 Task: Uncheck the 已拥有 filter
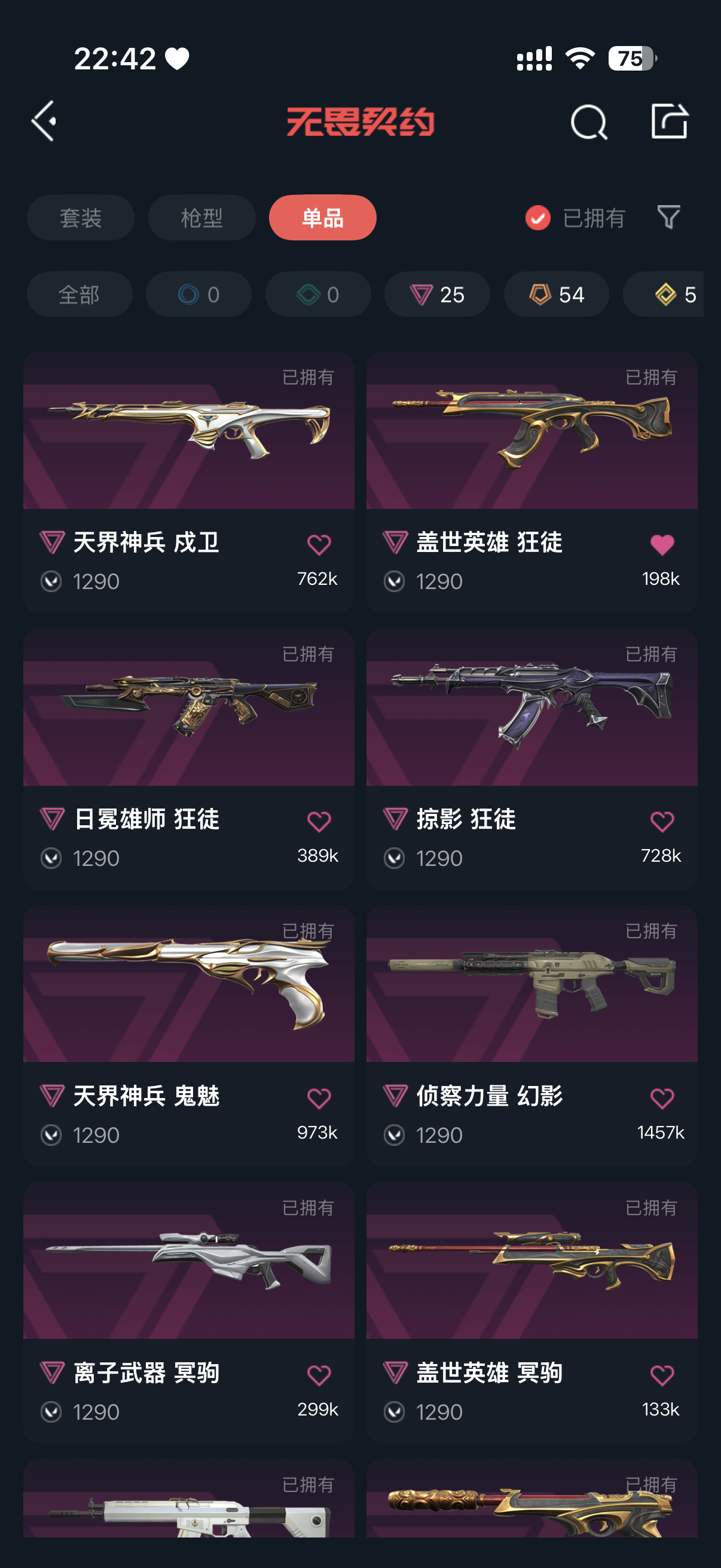575,218
